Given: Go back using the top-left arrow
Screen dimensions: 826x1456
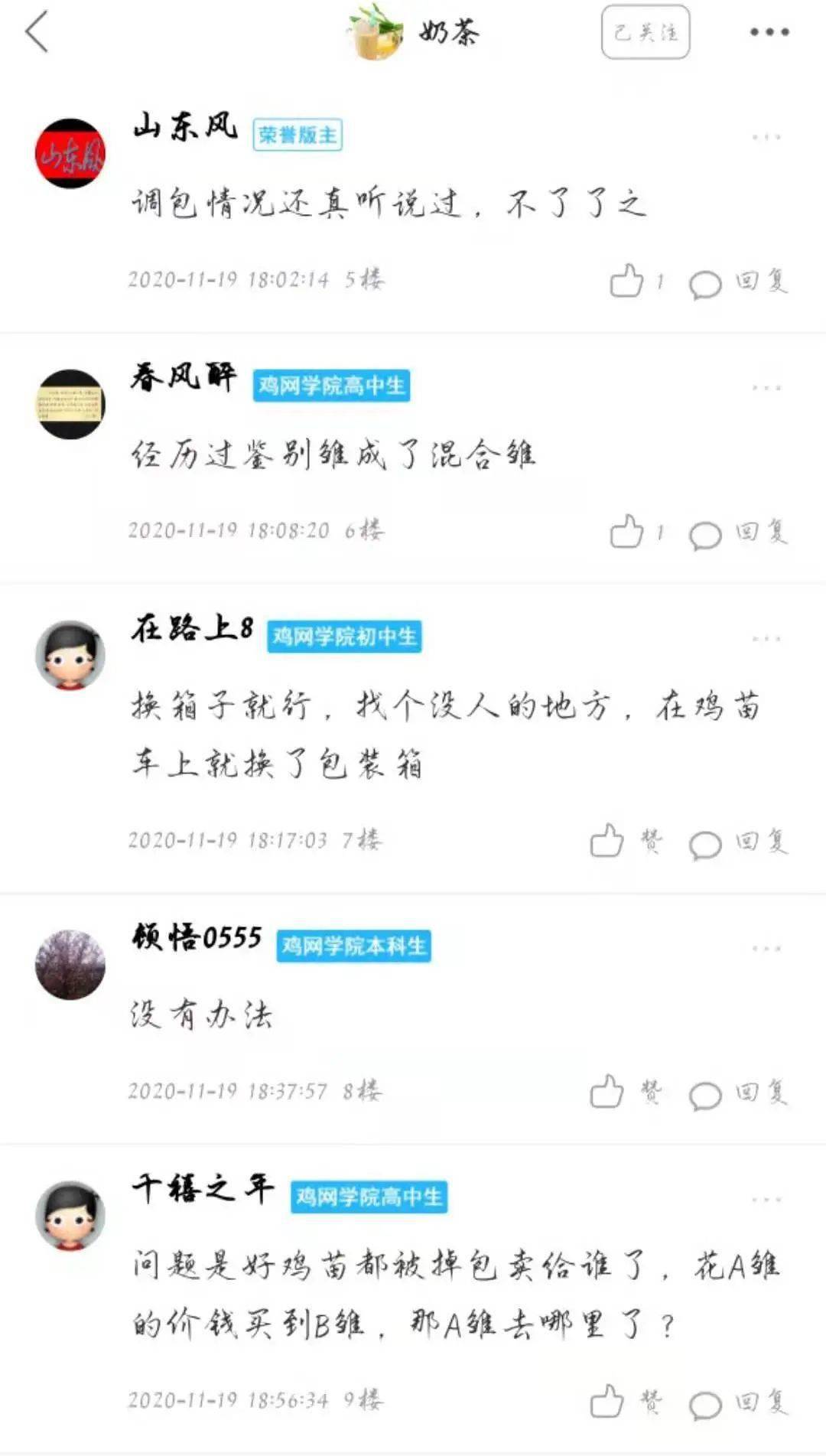Looking at the screenshot, I should point(37,32).
